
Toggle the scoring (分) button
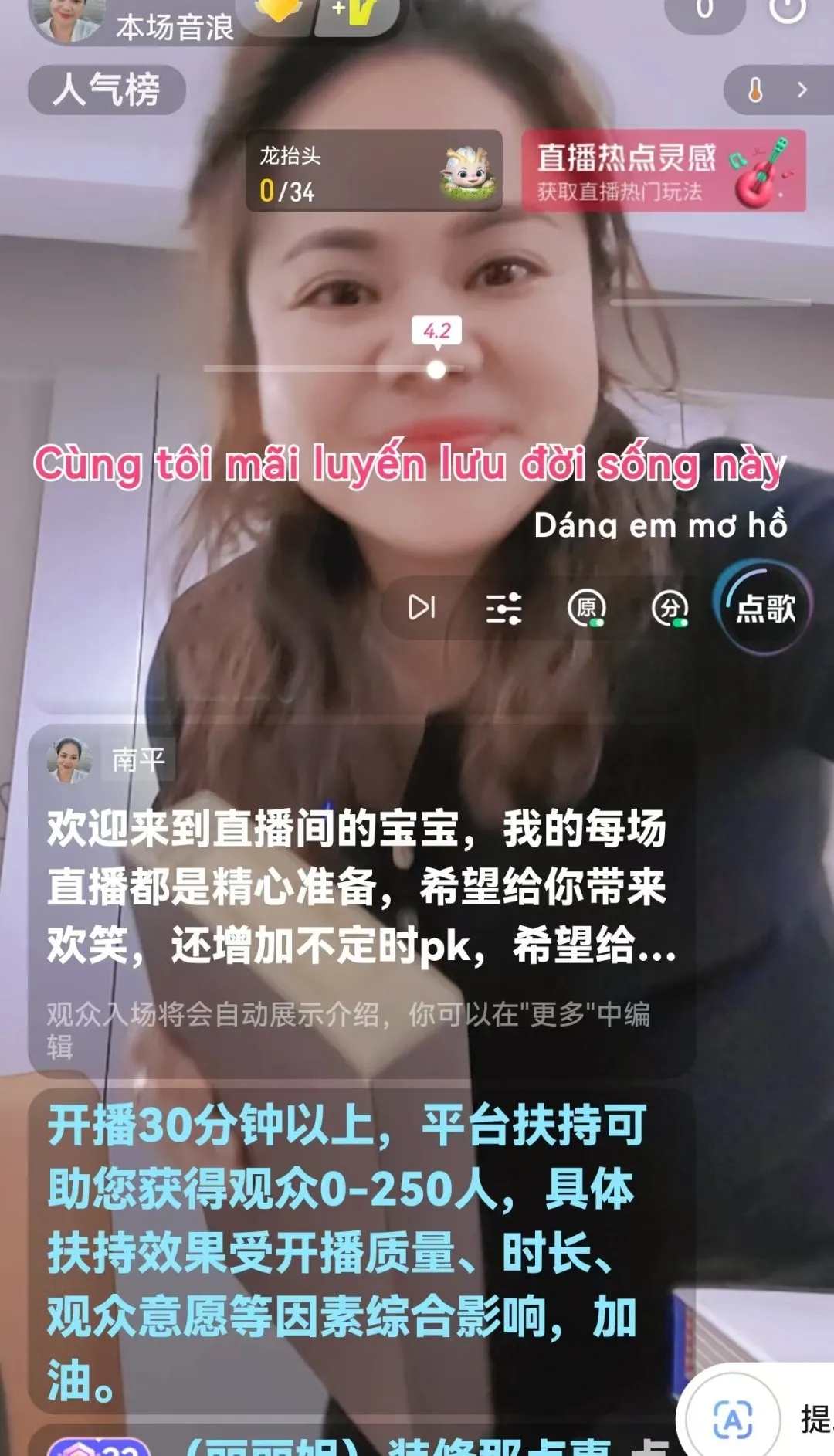pyautogui.click(x=670, y=608)
